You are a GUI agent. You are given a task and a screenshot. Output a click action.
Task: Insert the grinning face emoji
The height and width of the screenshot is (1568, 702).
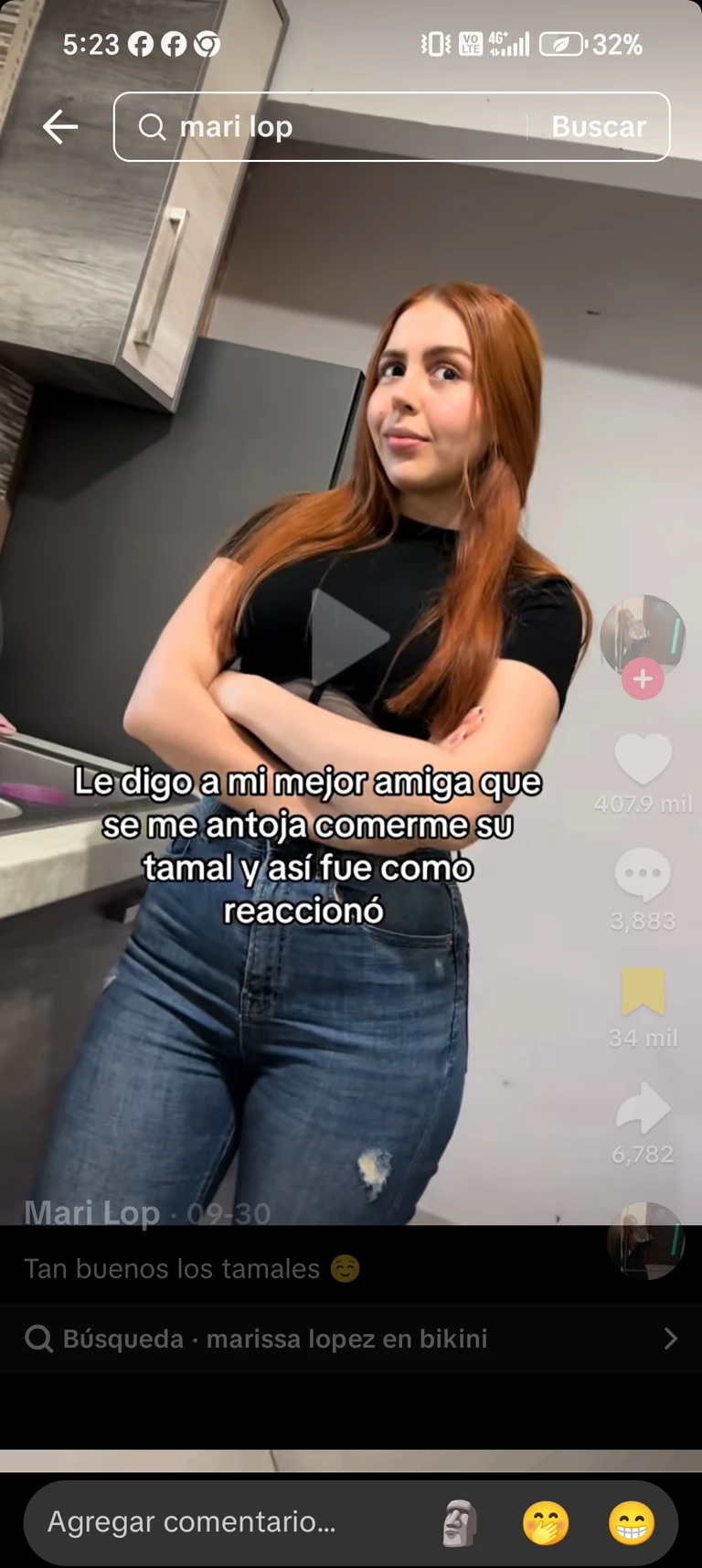[632, 1523]
